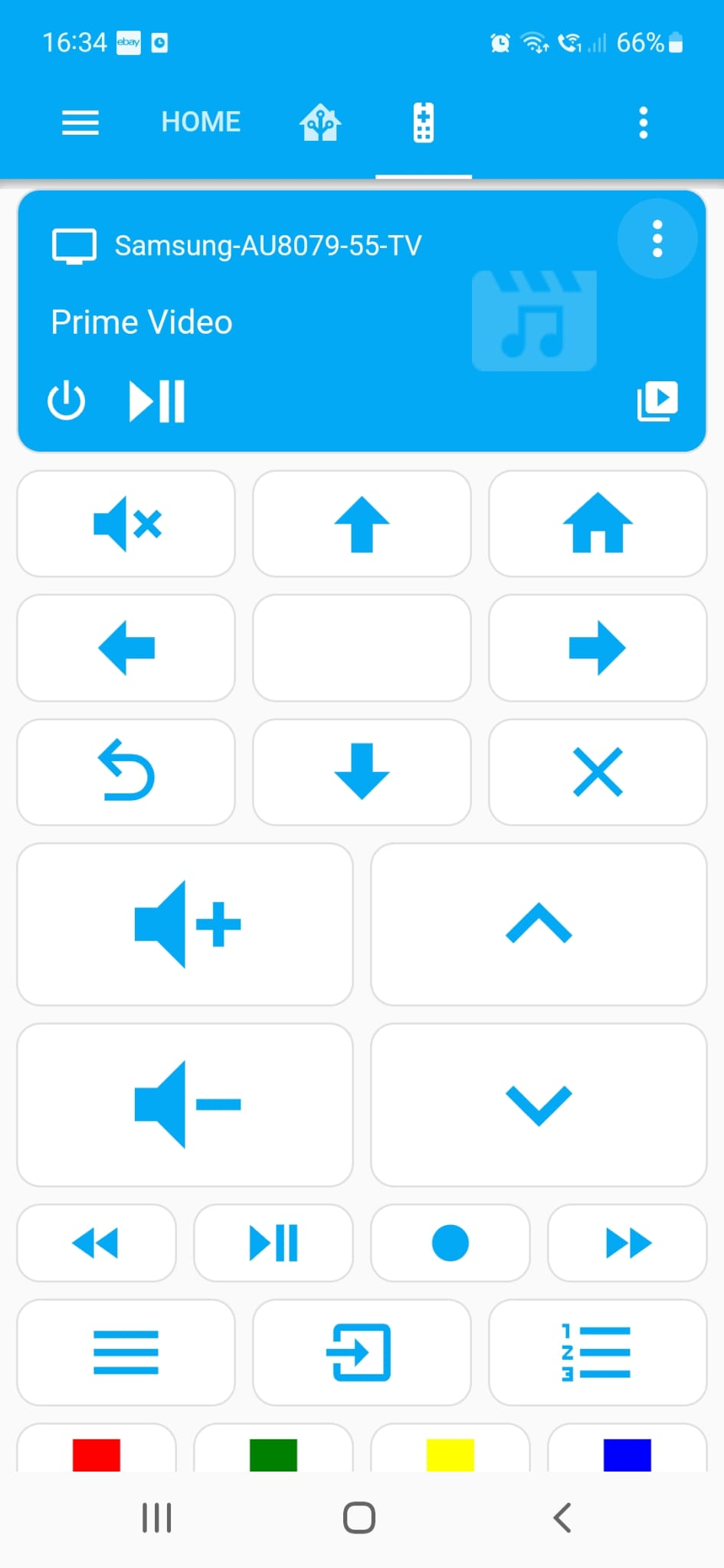Open the hamburger drawer menu
724x1568 pixels.
point(80,122)
